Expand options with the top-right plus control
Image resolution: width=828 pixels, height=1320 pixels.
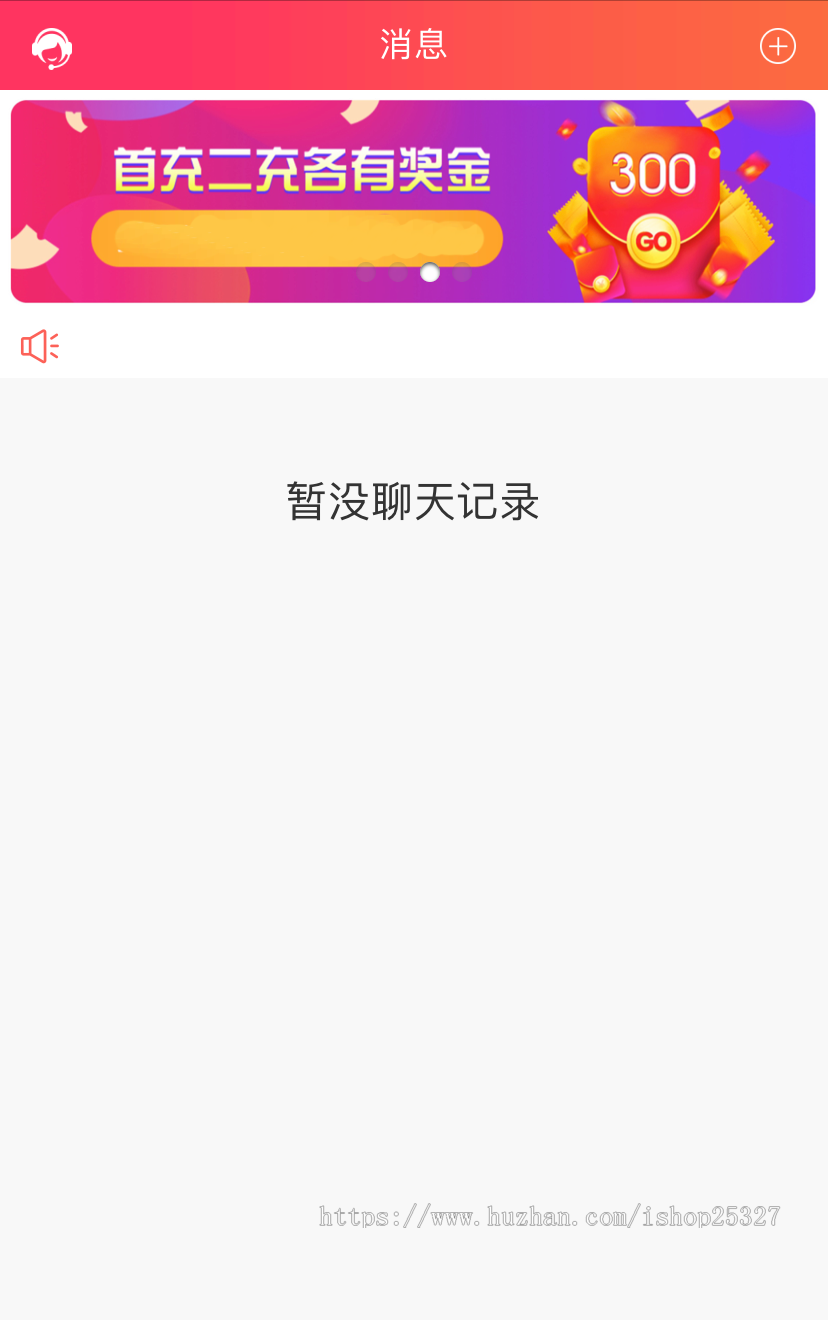click(778, 46)
